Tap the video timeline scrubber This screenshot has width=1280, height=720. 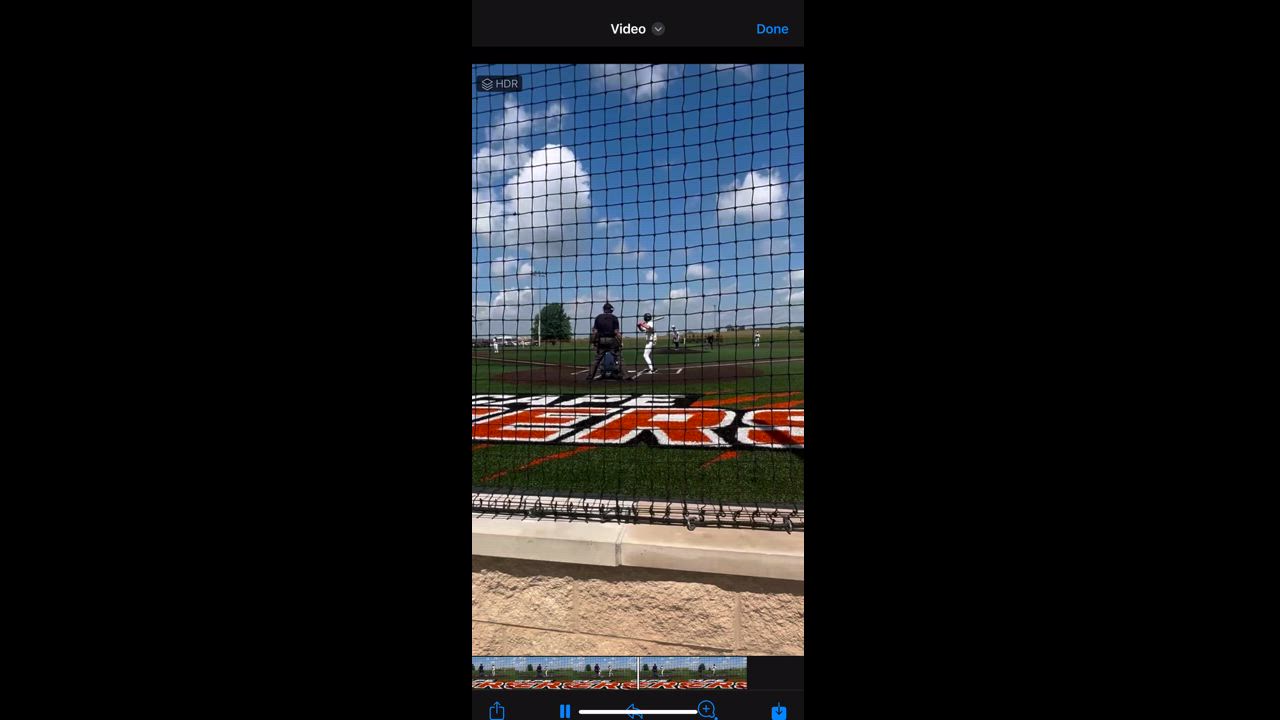(x=609, y=673)
